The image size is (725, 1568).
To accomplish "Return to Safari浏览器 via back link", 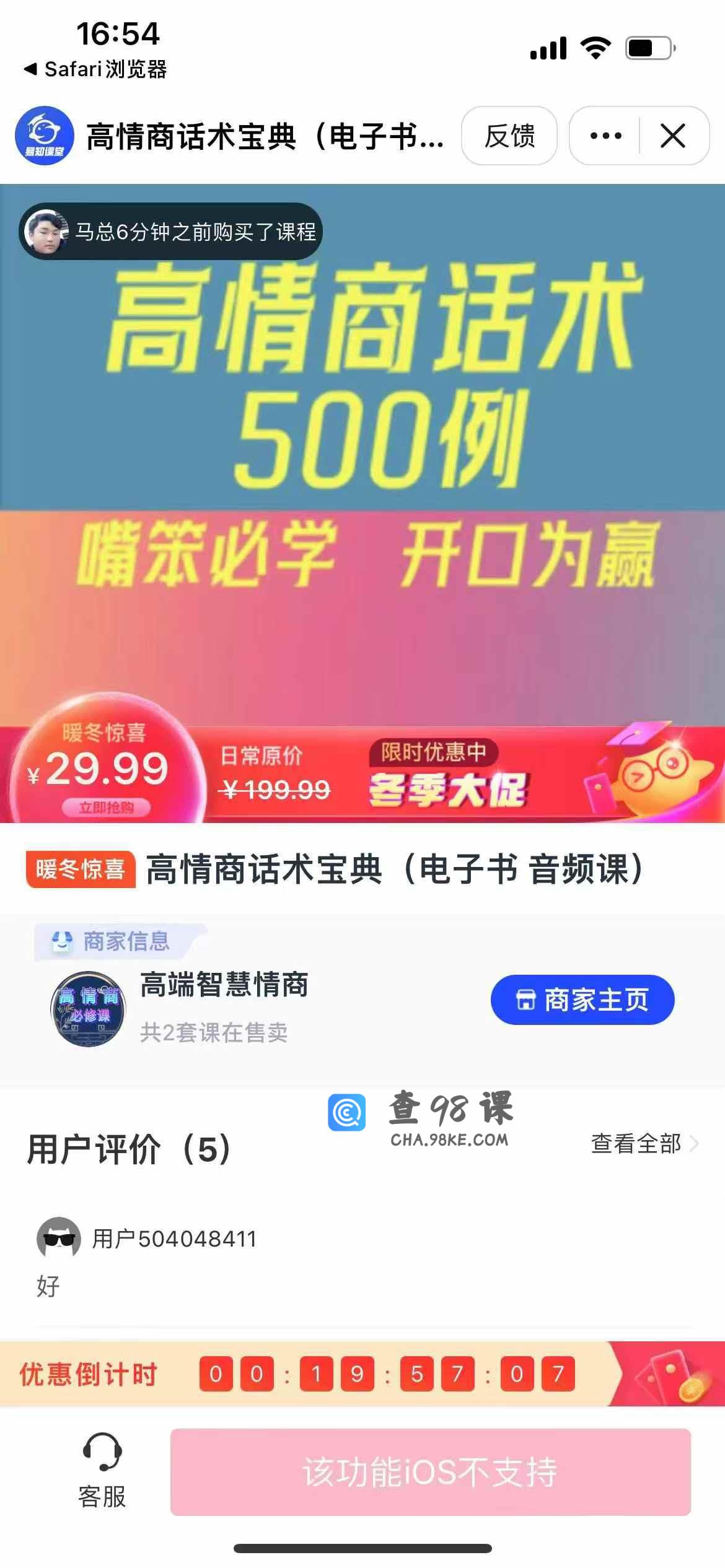I will click(x=95, y=69).
